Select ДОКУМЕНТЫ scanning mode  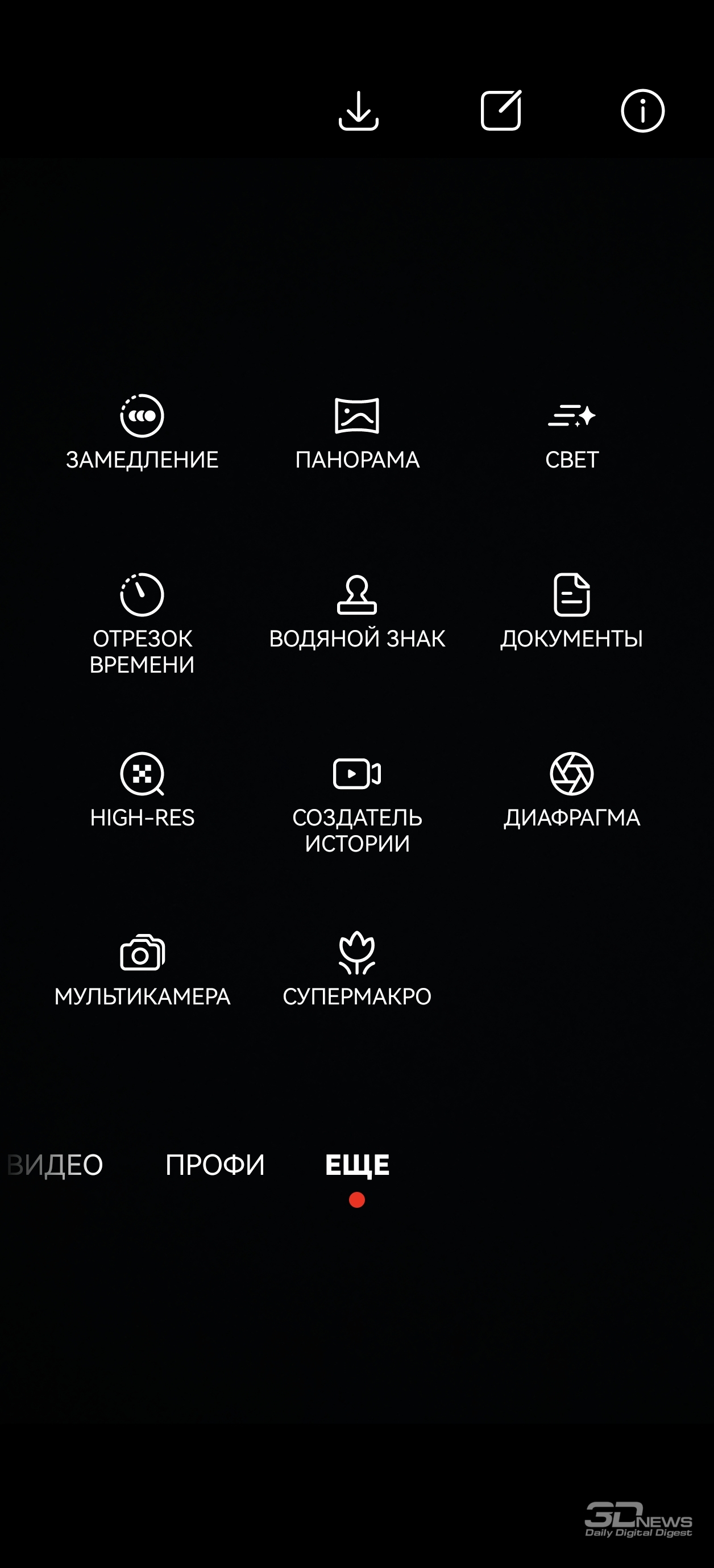tap(571, 612)
